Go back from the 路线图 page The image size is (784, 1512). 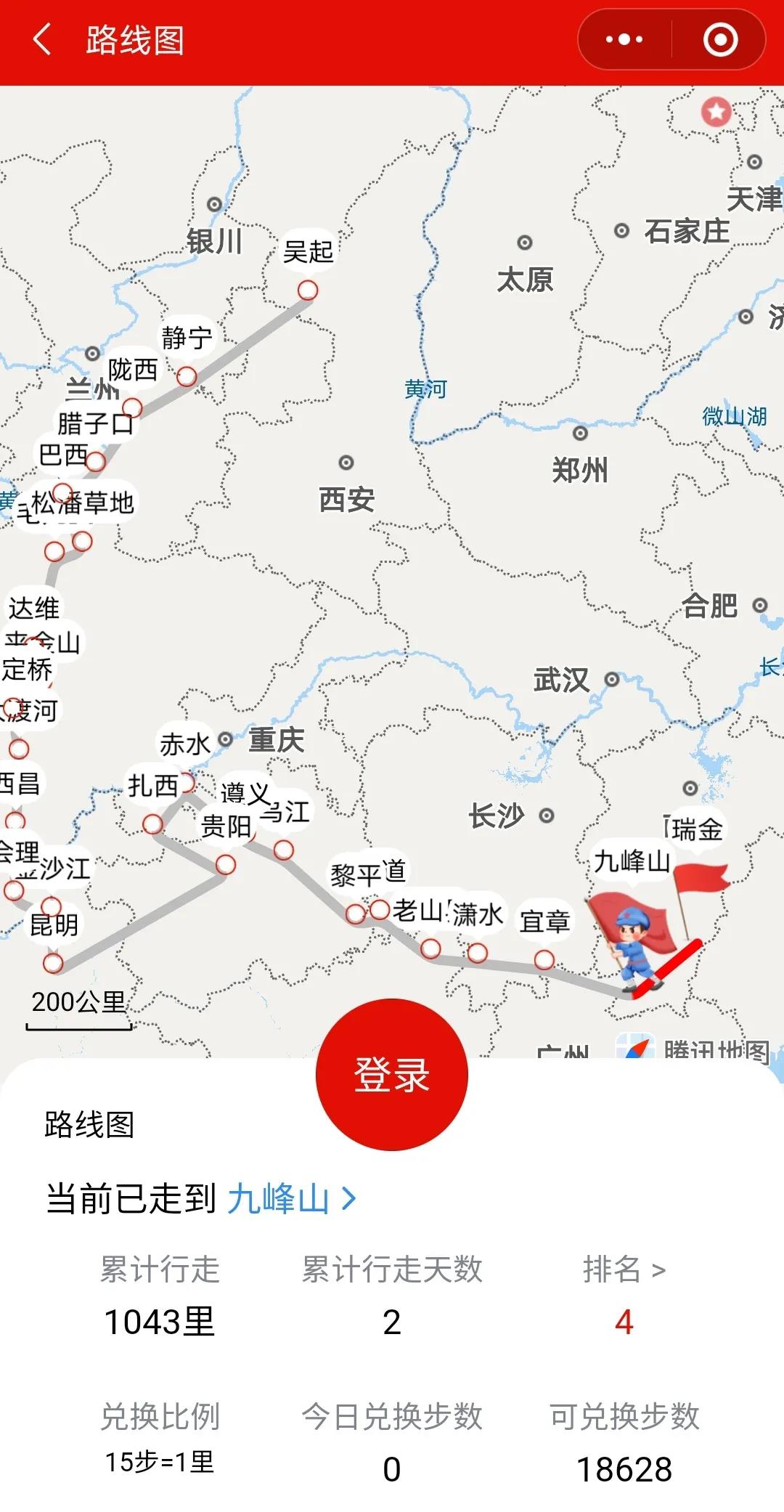[x=42, y=39]
